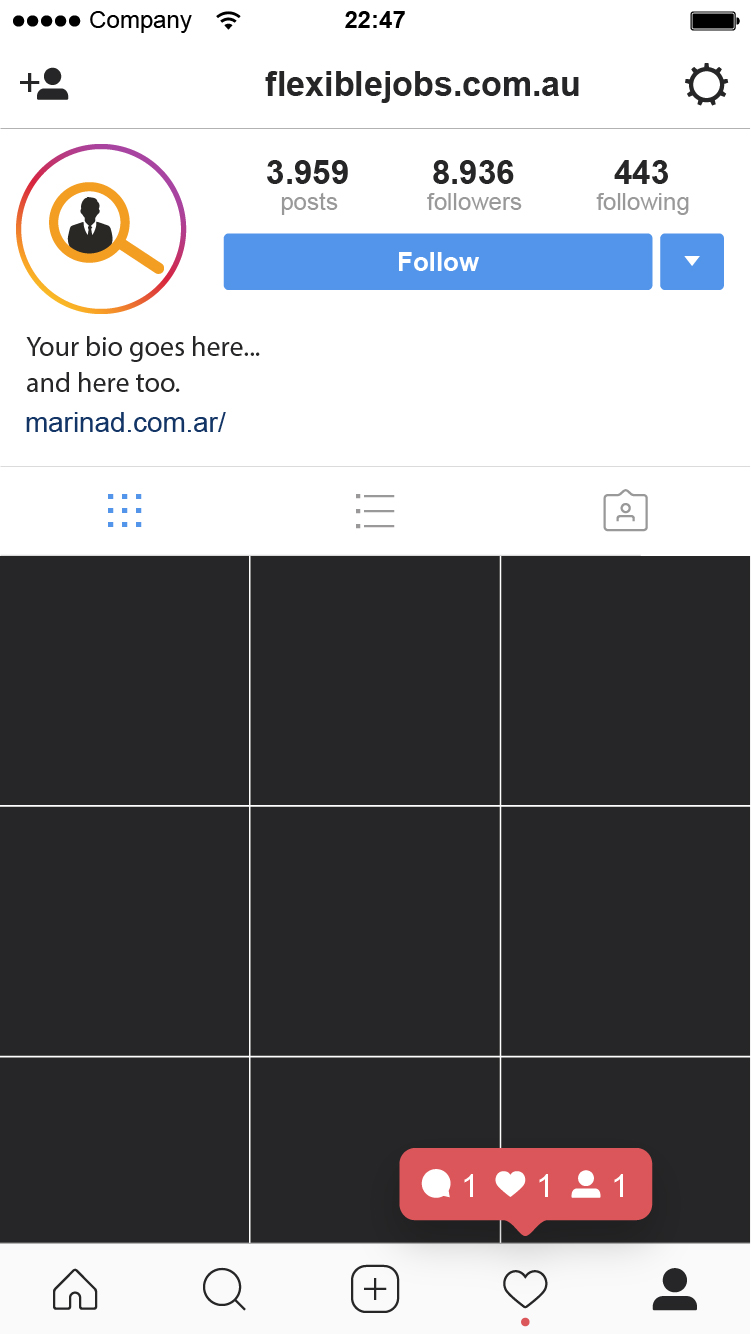Open the settings gear
This screenshot has height=1334, width=751.
[x=706, y=85]
